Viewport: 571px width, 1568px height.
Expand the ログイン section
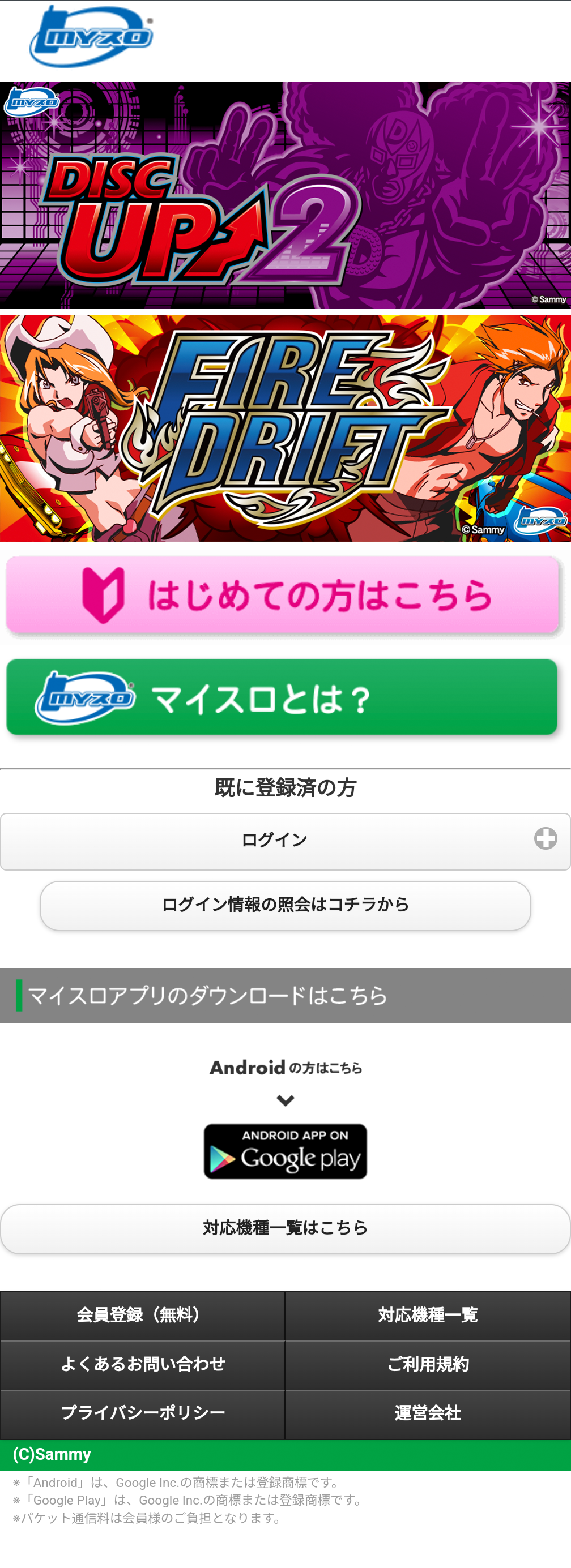pos(285,841)
